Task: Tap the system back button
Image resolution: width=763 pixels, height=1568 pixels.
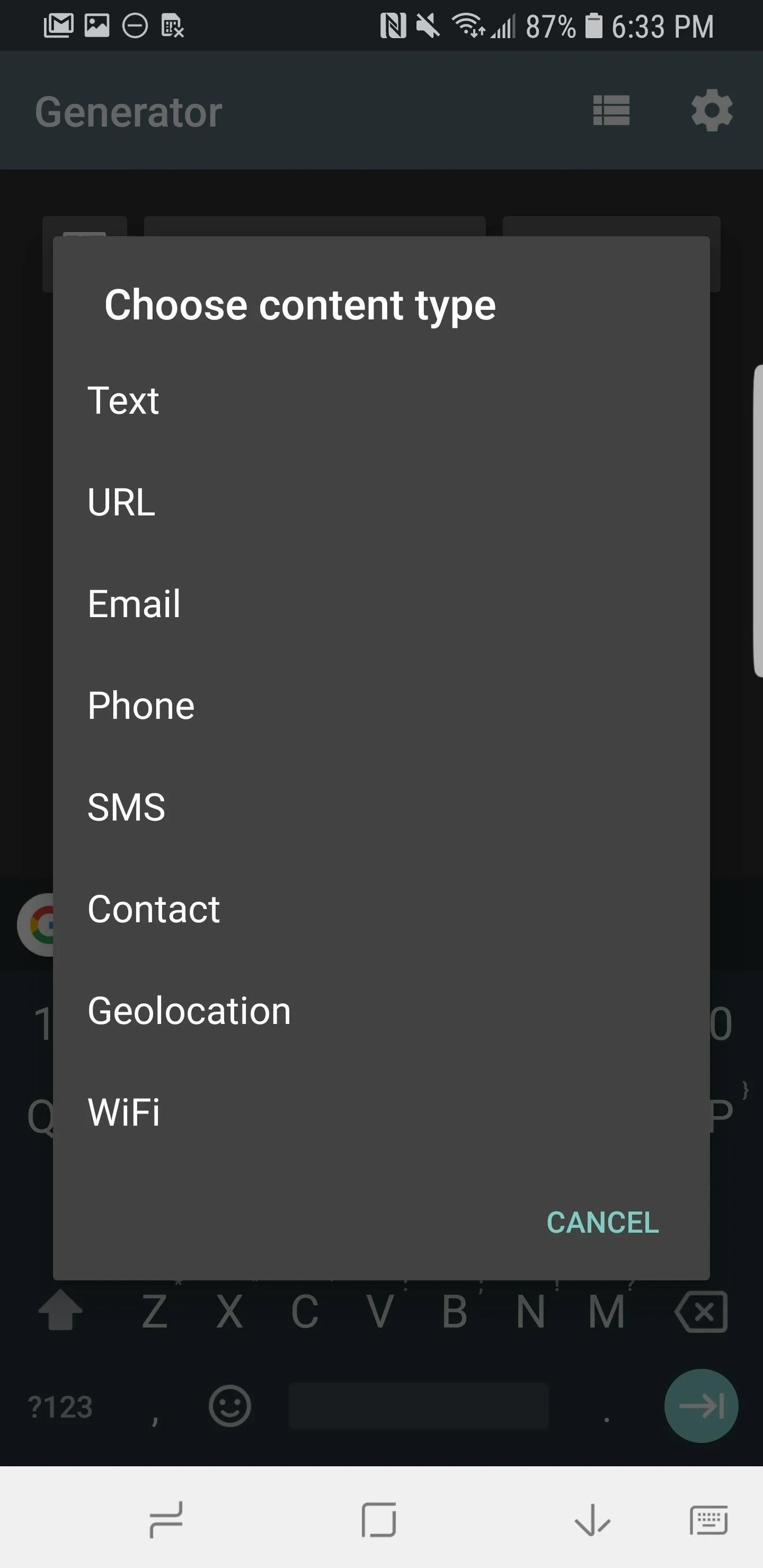Action: [592, 1520]
